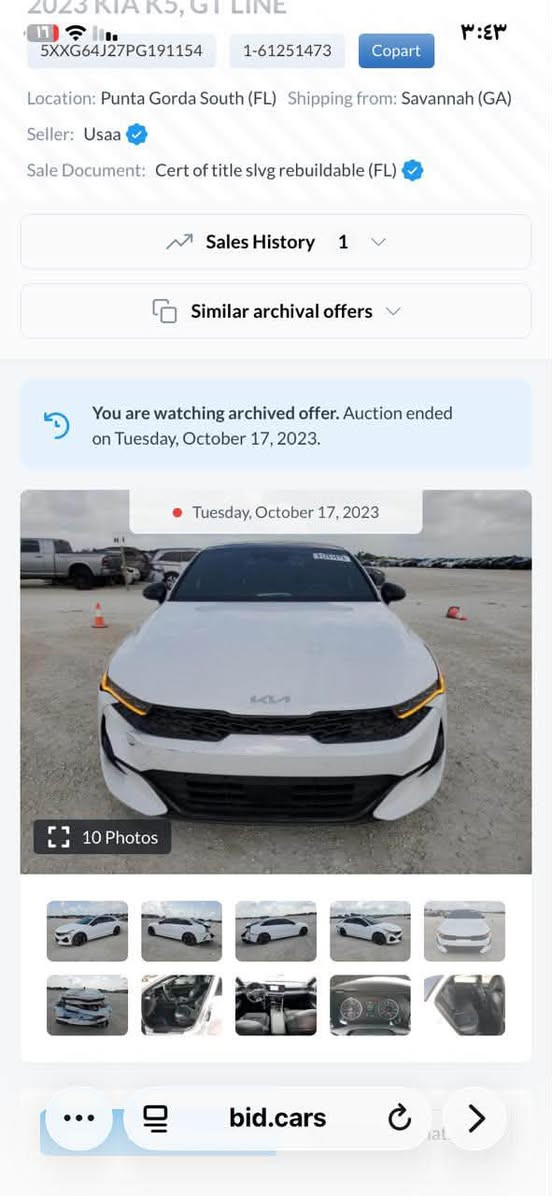Select the front-view thumbnail ending the top row
Screen dimensions: 552x1196
[x=464, y=931]
